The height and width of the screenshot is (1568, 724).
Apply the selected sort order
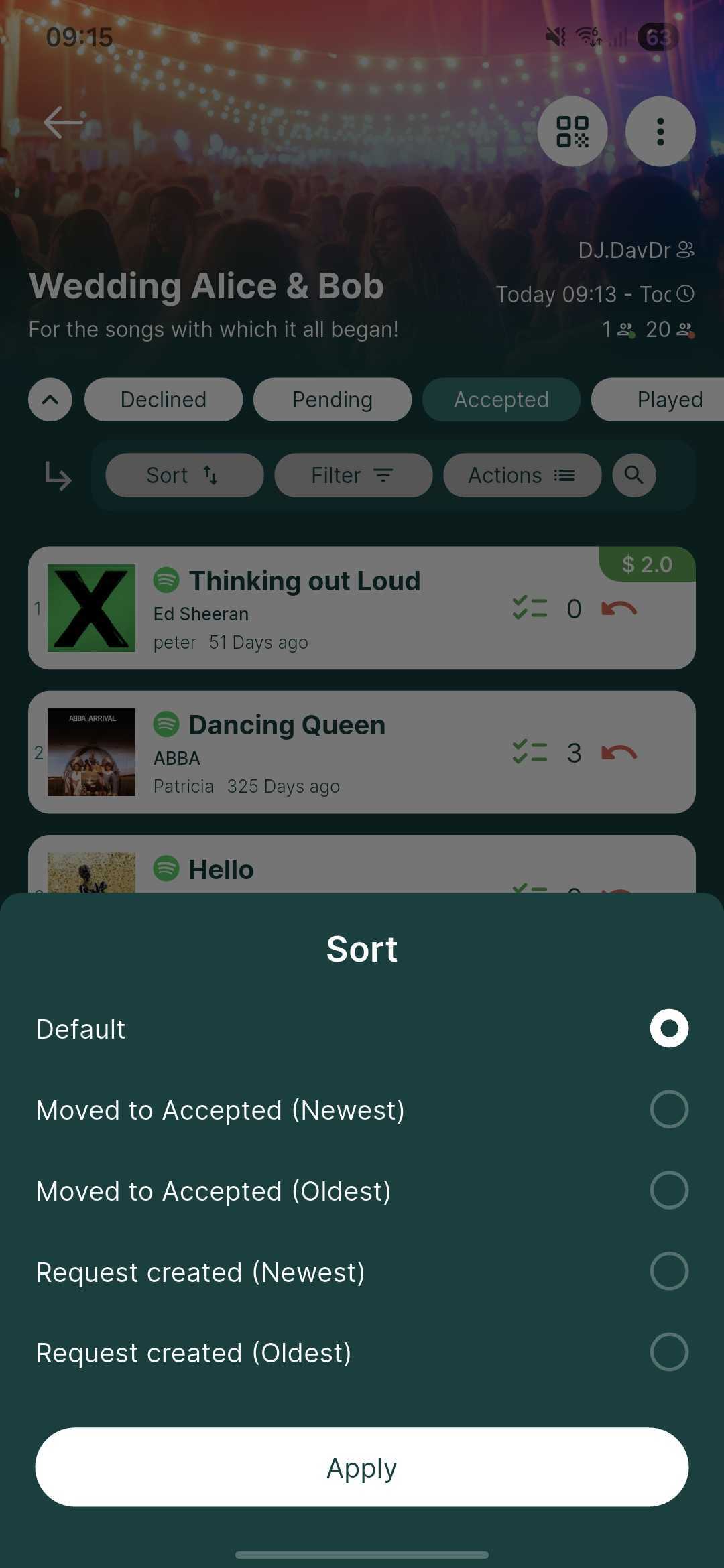coord(362,1467)
